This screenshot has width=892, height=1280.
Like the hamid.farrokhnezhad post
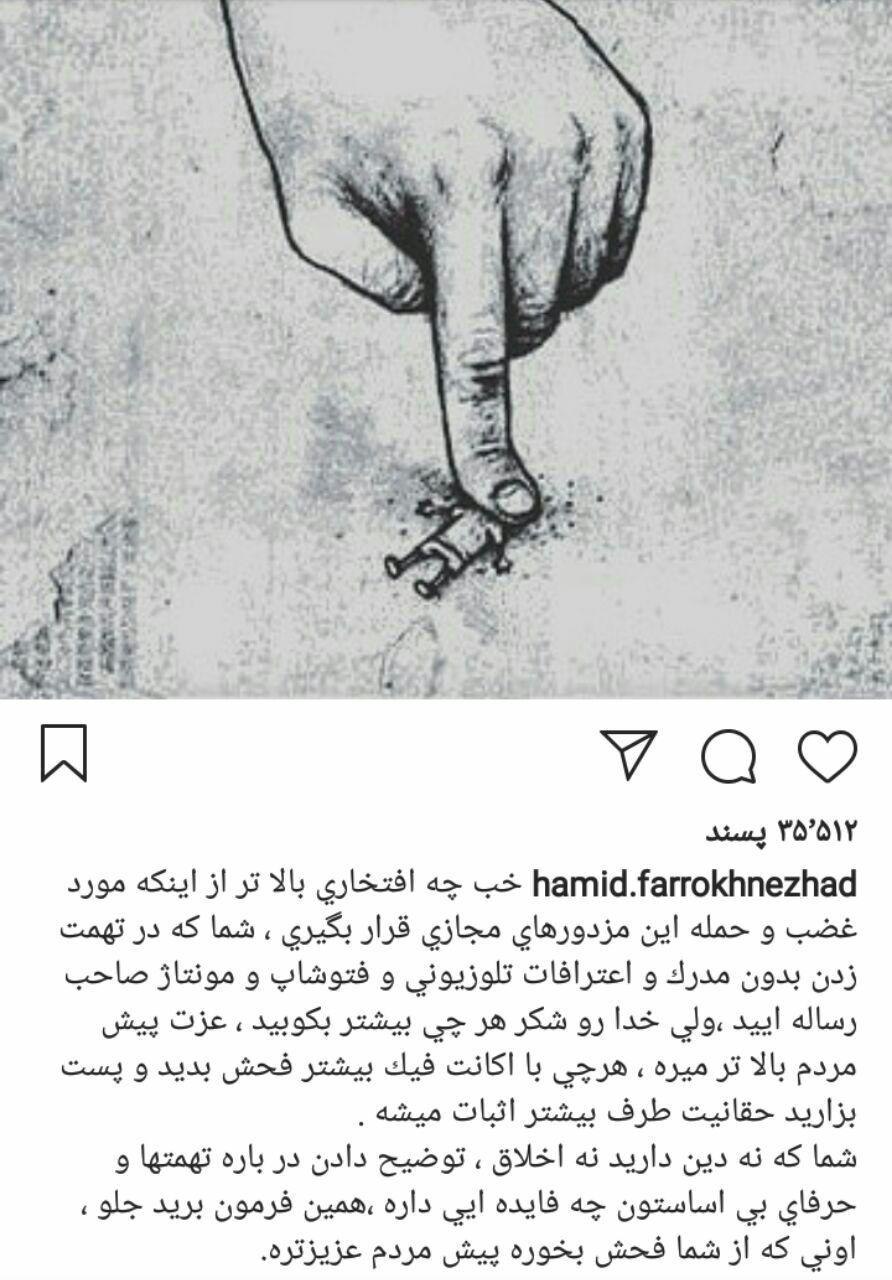(828, 756)
